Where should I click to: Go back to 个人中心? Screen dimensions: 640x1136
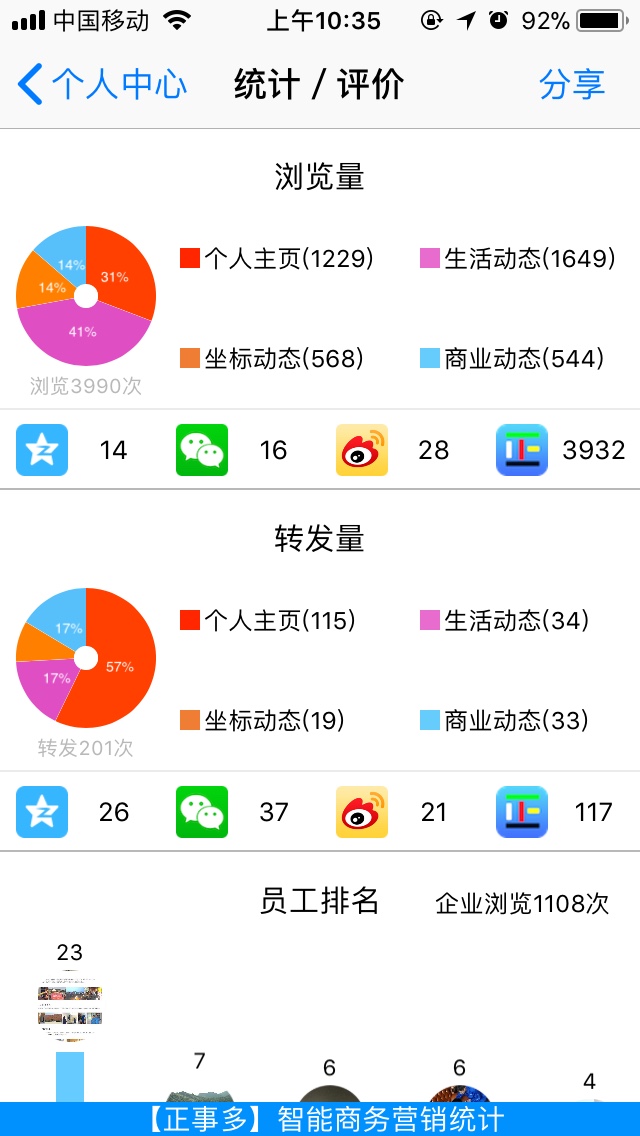click(102, 84)
